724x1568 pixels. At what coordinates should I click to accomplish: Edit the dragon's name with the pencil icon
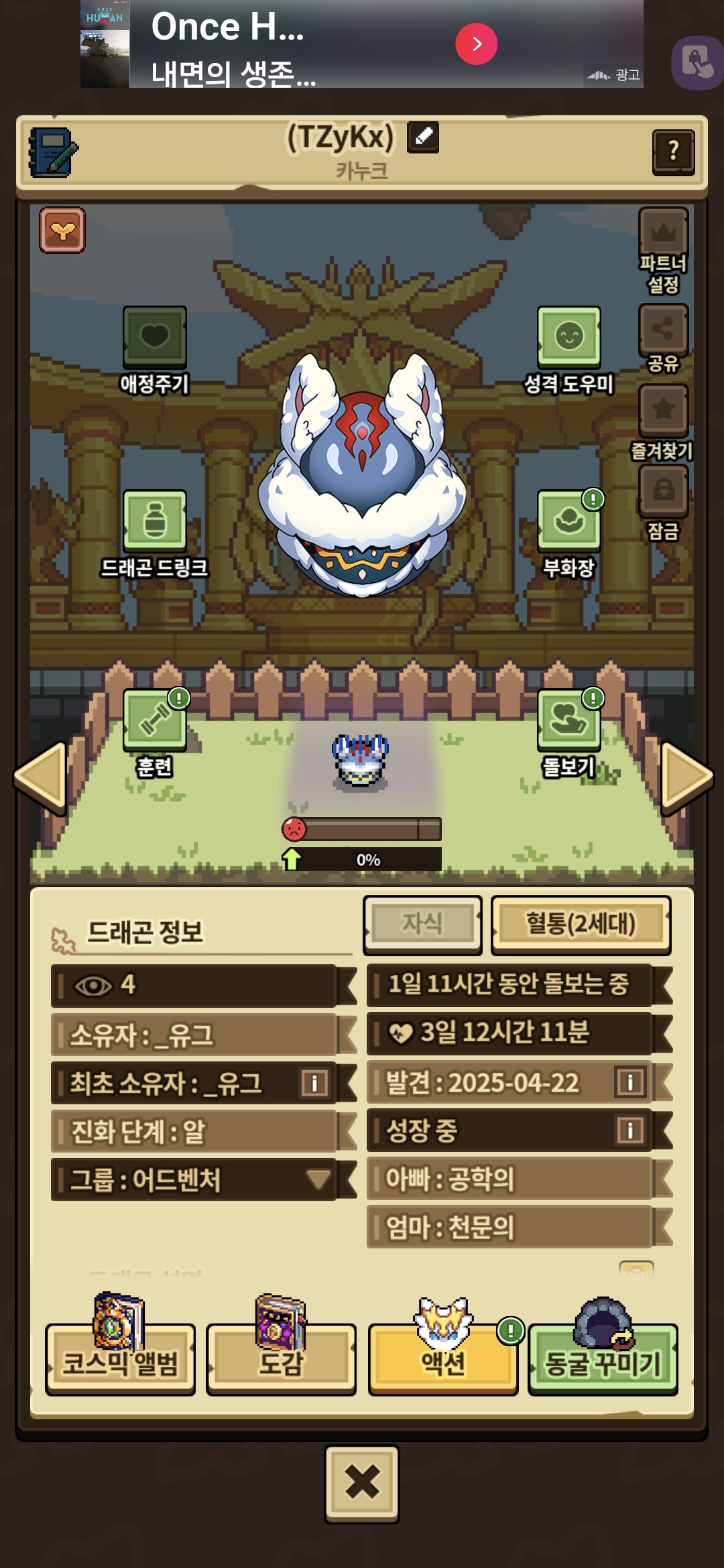point(423,137)
